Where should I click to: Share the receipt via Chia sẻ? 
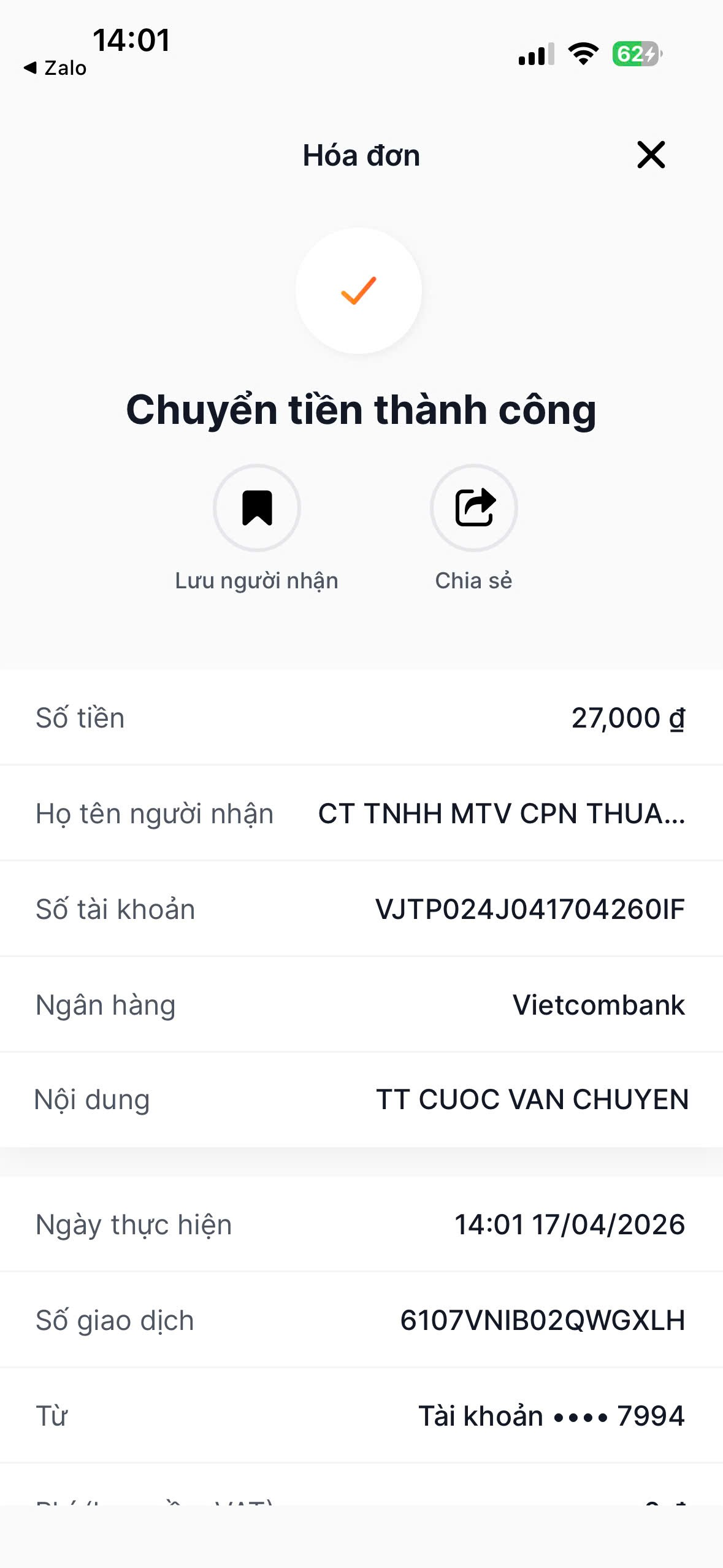tap(473, 508)
